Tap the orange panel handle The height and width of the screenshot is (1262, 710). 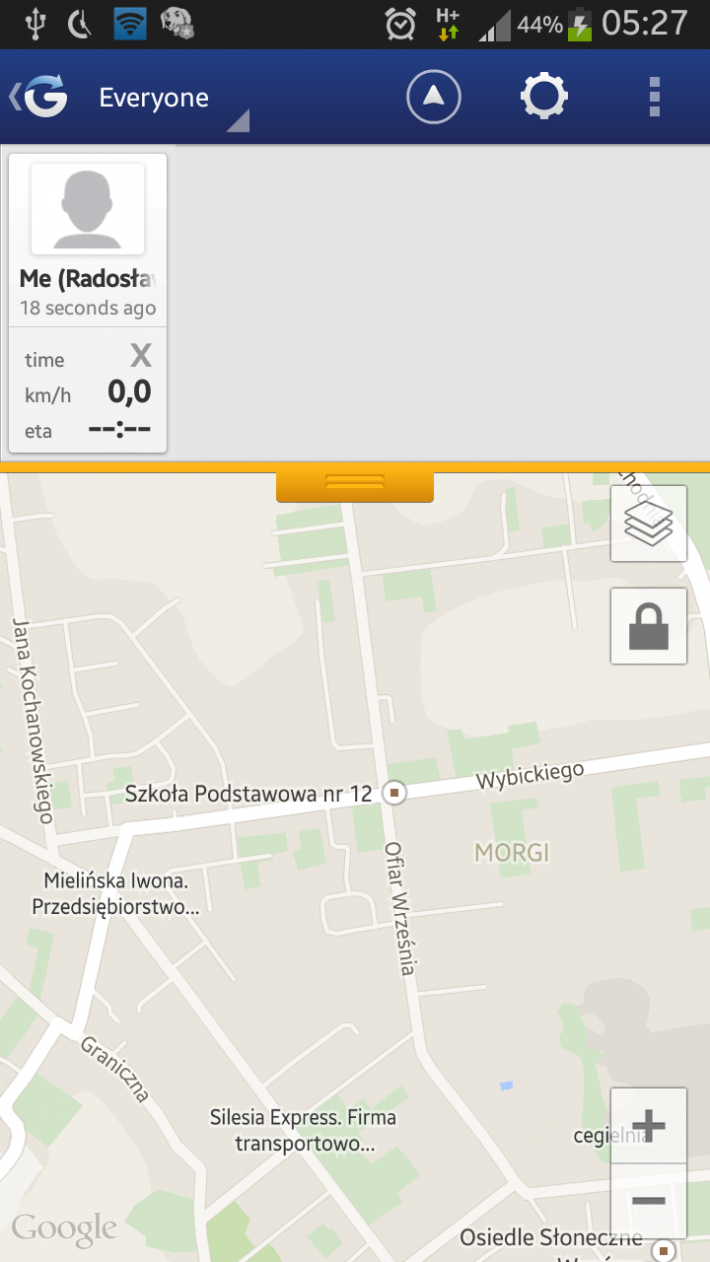point(355,484)
